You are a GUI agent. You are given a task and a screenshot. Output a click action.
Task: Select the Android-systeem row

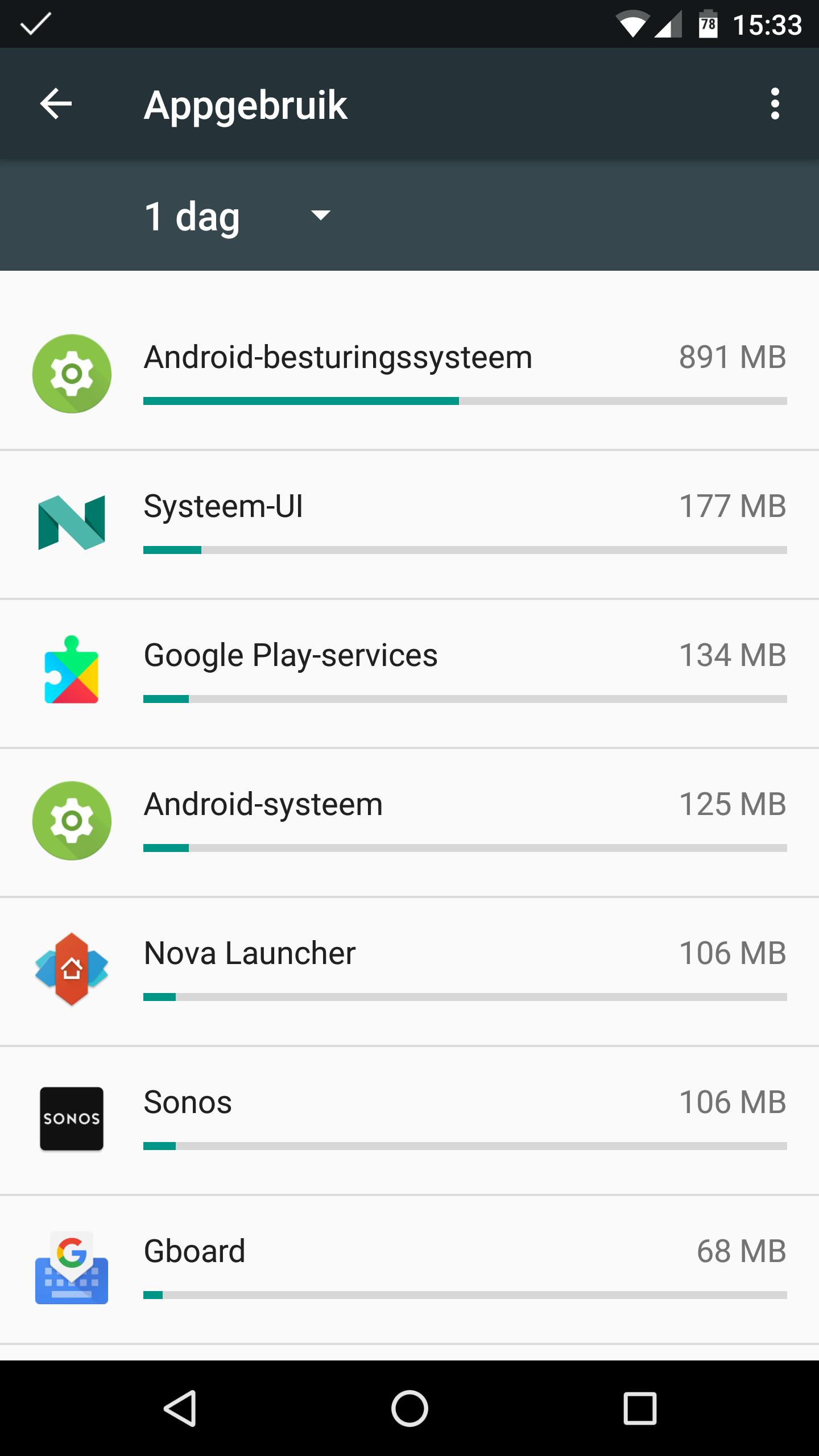(x=409, y=821)
